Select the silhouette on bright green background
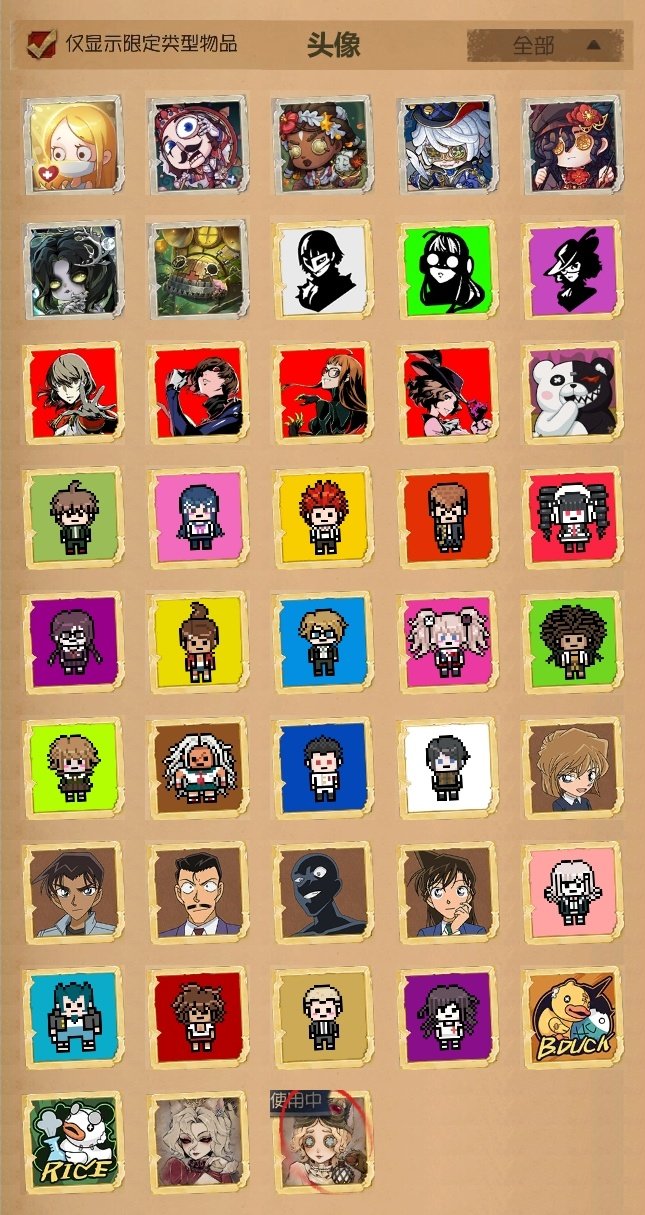Screen dimensions: 645x1215 click(447, 268)
